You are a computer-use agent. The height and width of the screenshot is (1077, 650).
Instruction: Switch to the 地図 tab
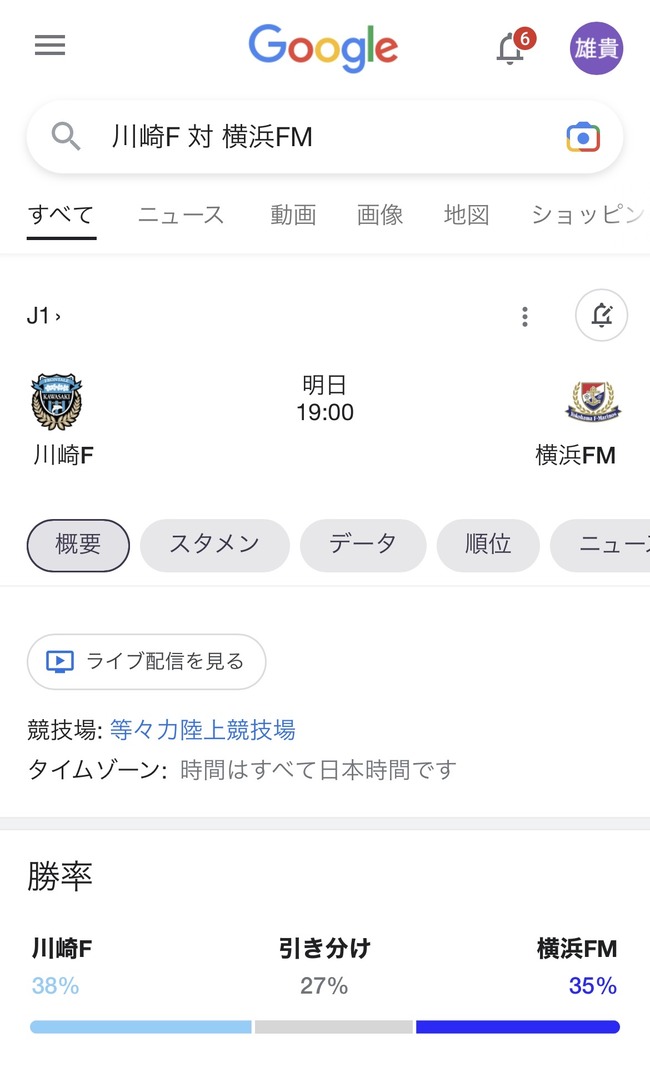tap(466, 214)
